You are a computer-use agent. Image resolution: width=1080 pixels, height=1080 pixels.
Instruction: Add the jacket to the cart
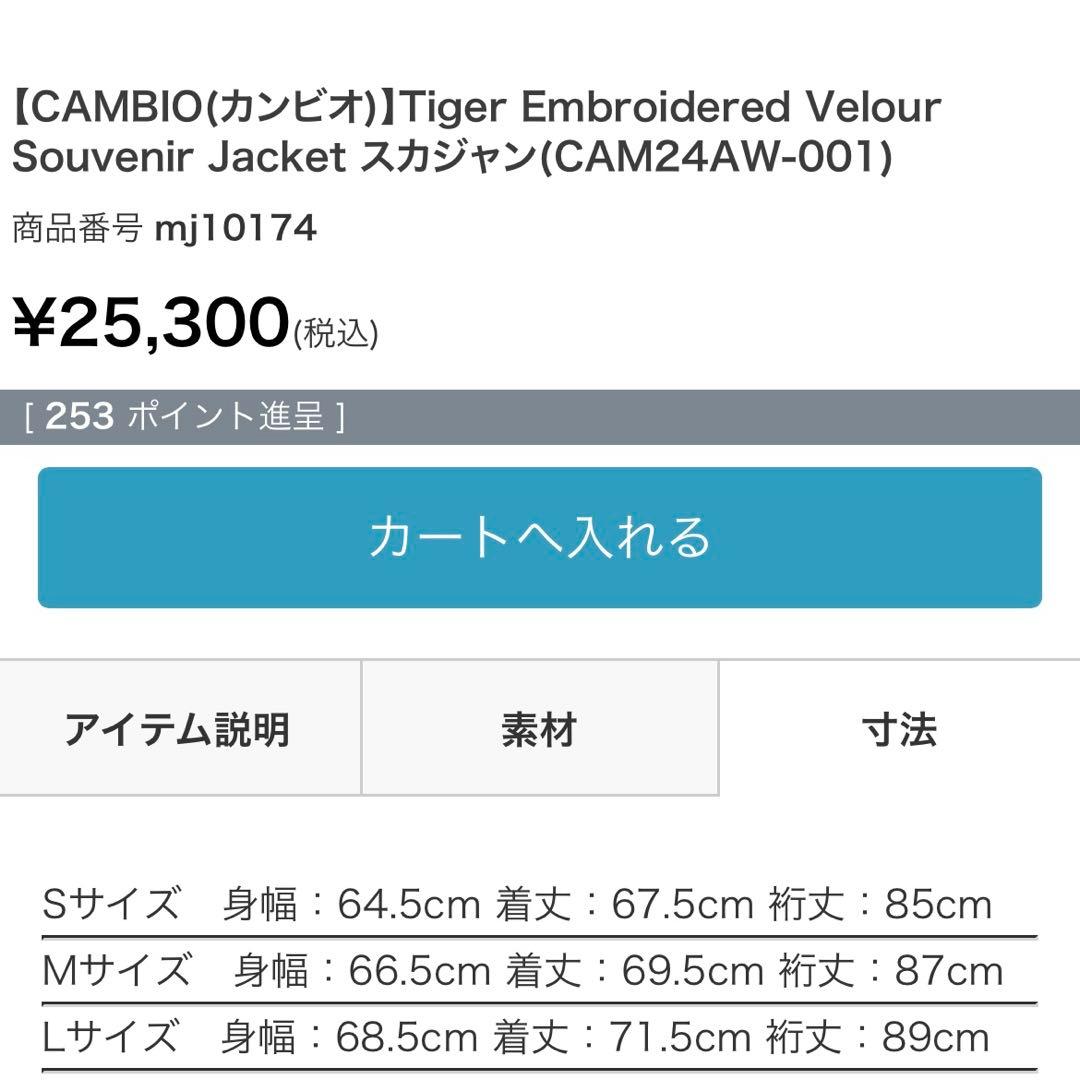(540, 537)
